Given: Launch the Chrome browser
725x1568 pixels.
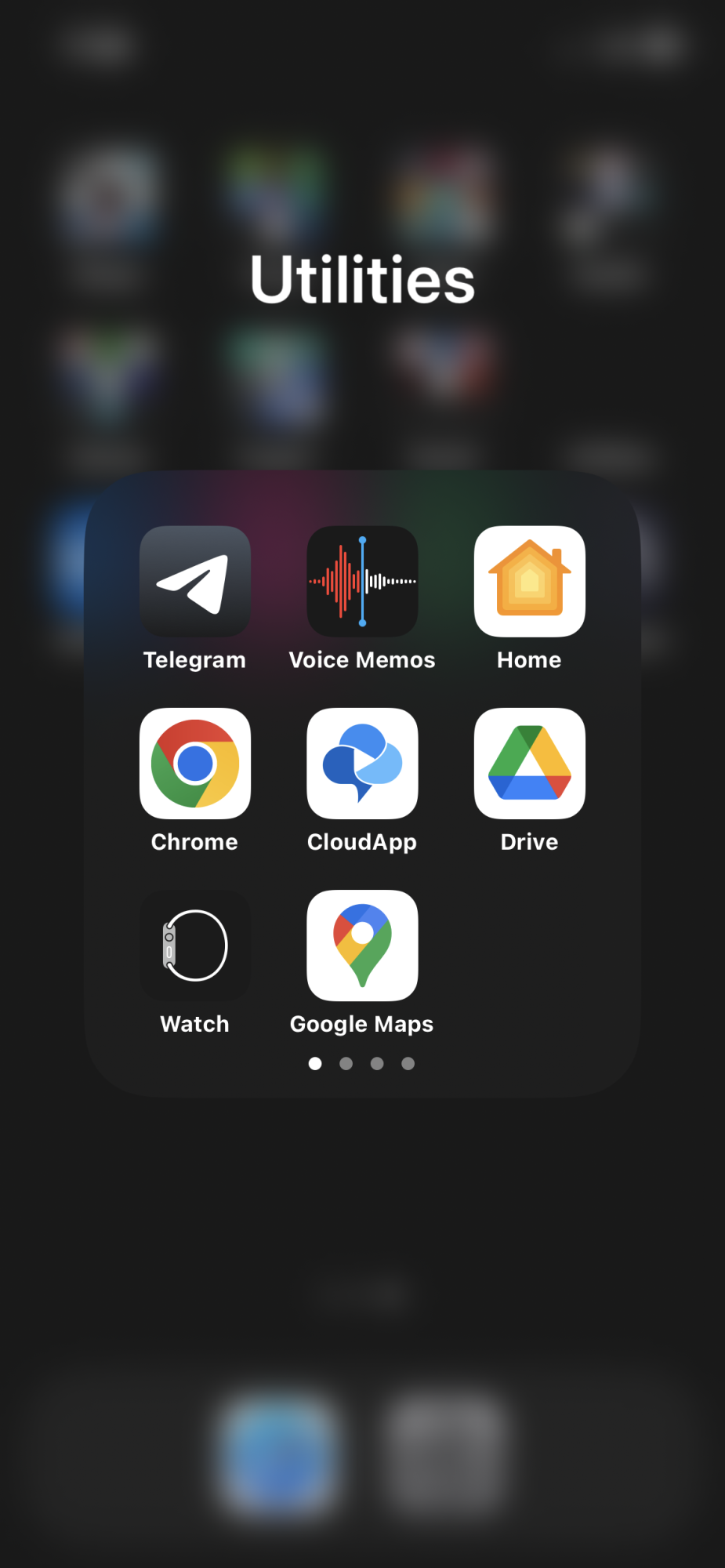Looking at the screenshot, I should pyautogui.click(x=195, y=764).
